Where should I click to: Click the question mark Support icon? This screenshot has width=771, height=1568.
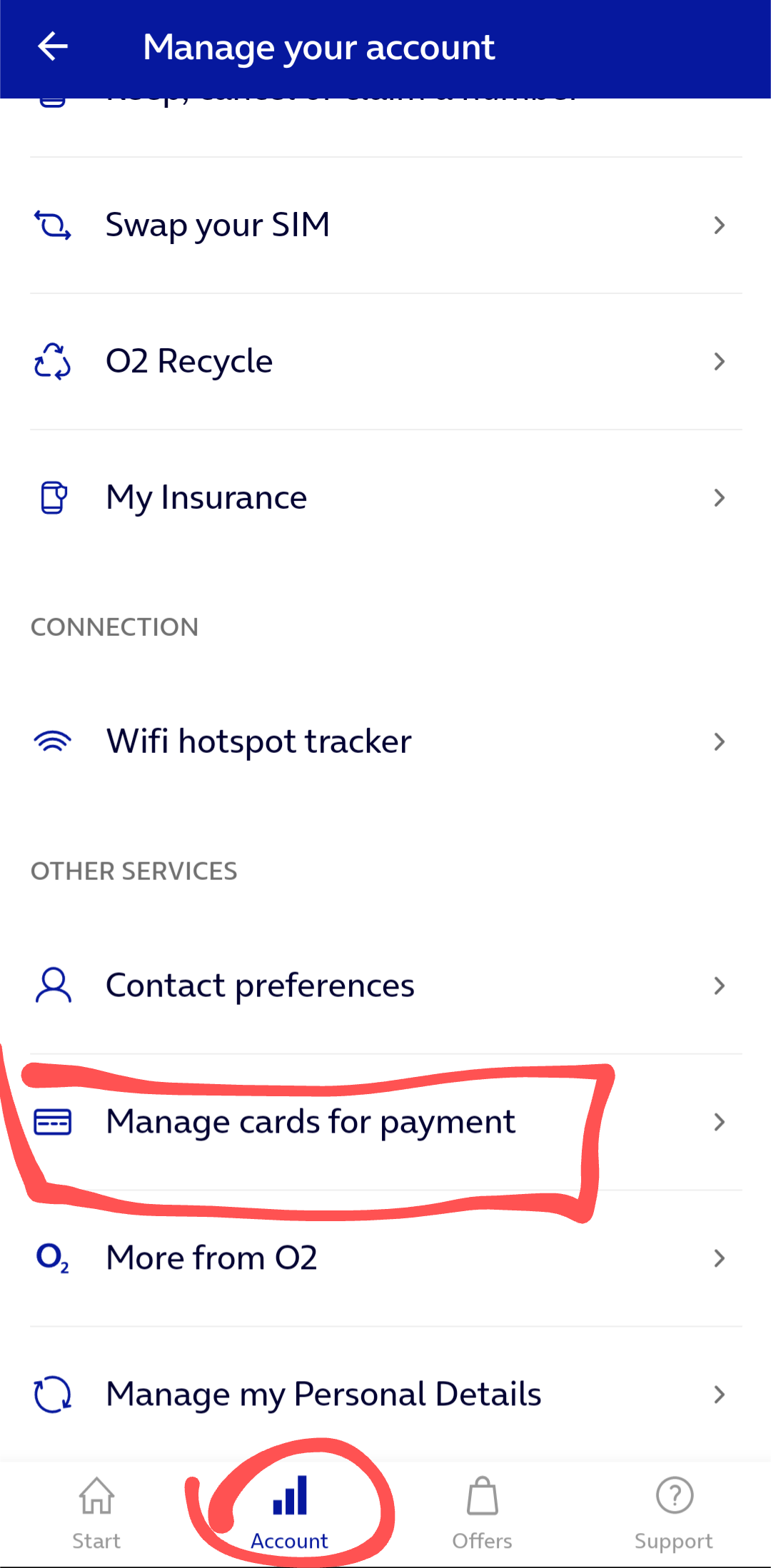pos(674,1494)
